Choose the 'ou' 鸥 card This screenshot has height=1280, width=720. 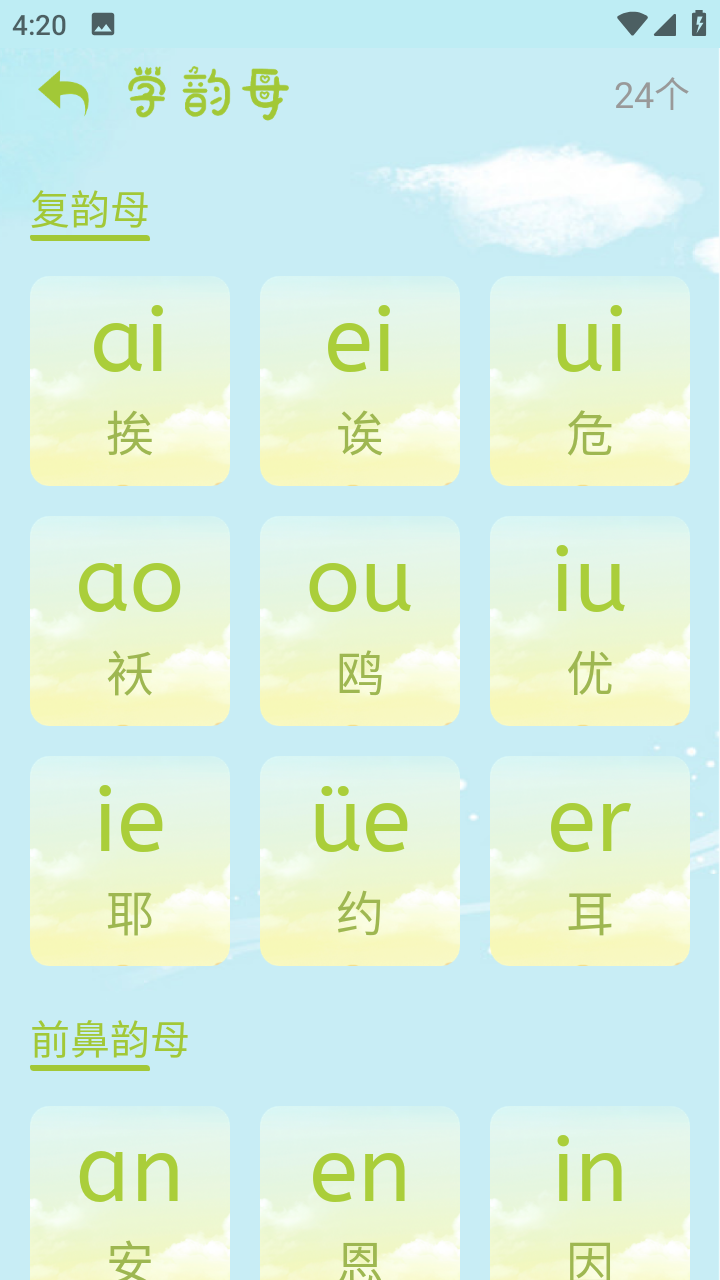[x=360, y=621]
